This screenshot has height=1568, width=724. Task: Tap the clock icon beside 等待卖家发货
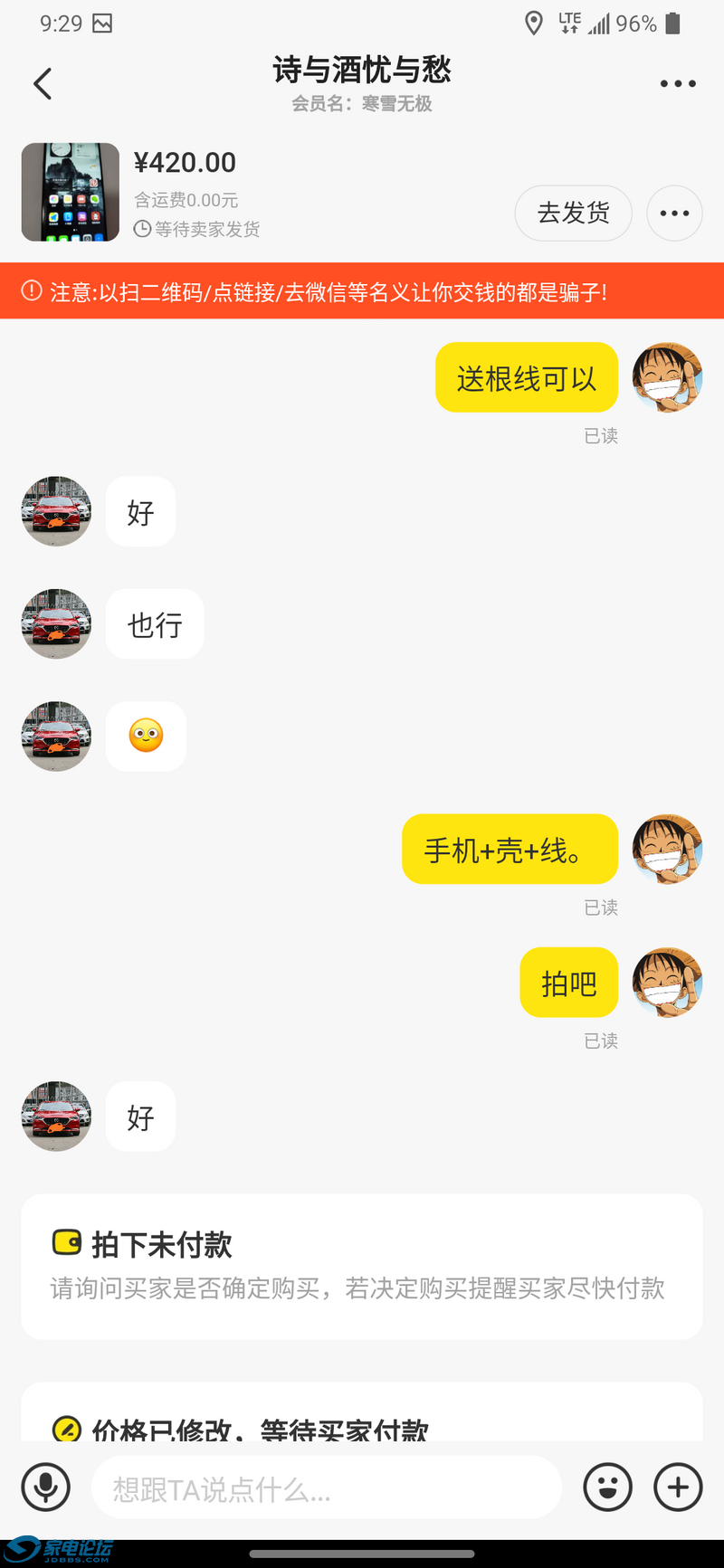(143, 230)
